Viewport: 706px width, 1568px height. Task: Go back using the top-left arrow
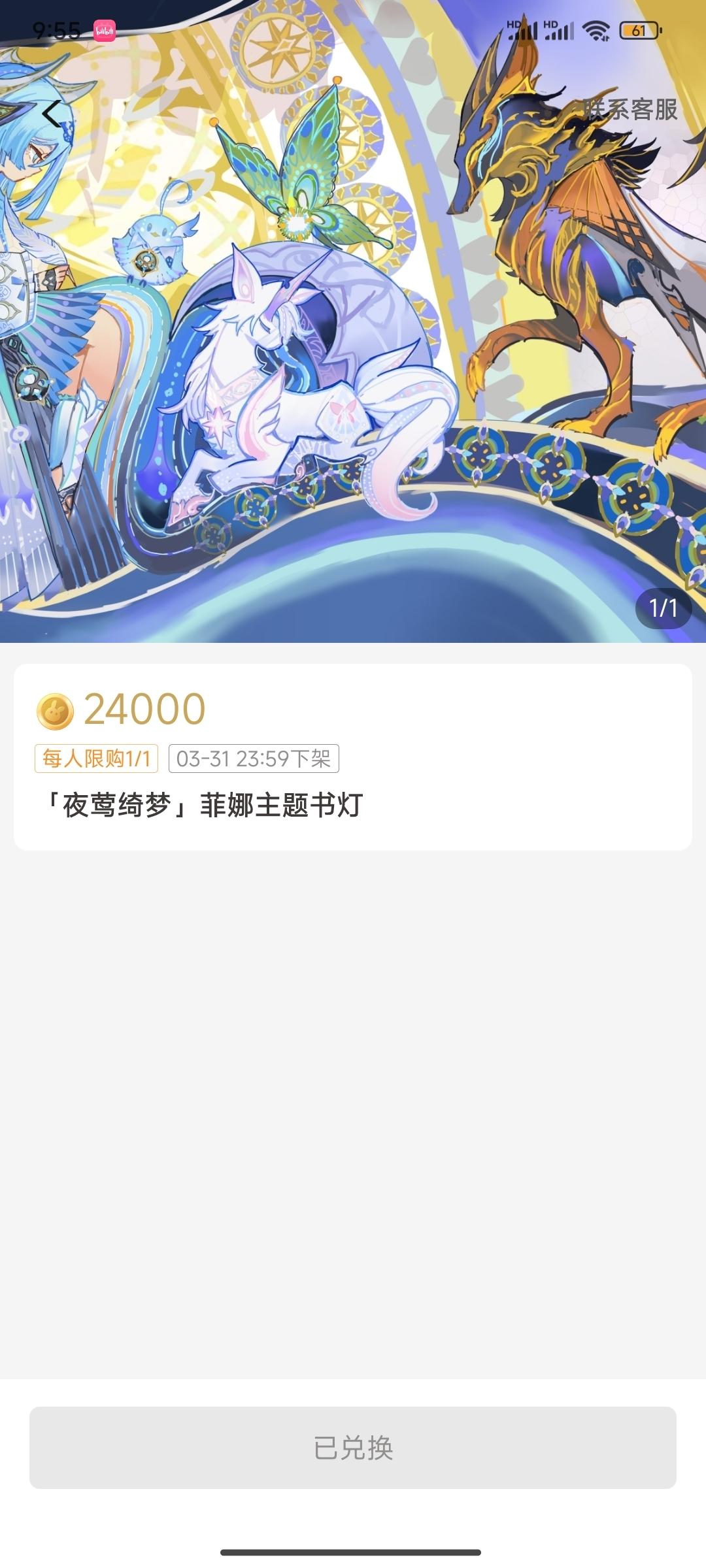click(x=51, y=114)
